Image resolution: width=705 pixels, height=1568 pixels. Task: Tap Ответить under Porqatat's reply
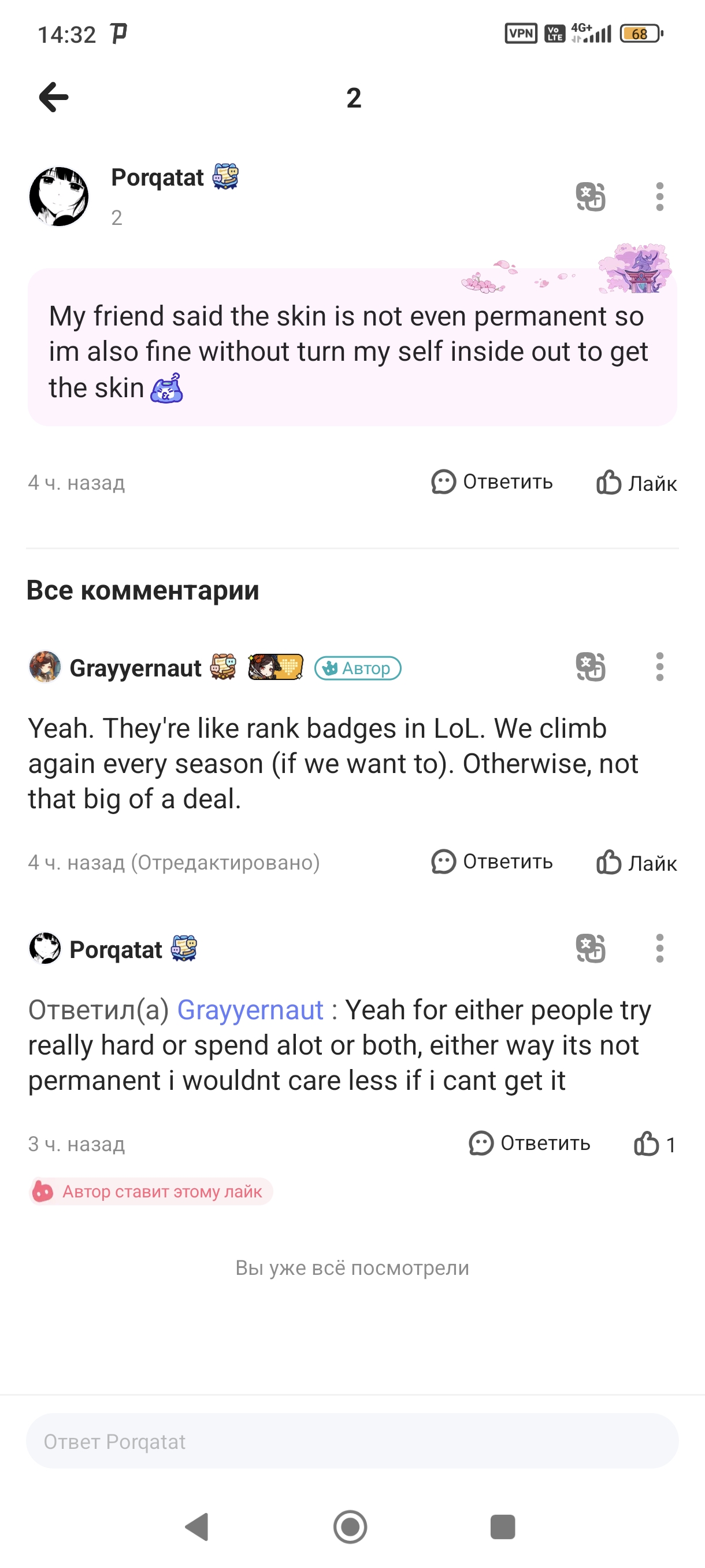pos(529,1143)
